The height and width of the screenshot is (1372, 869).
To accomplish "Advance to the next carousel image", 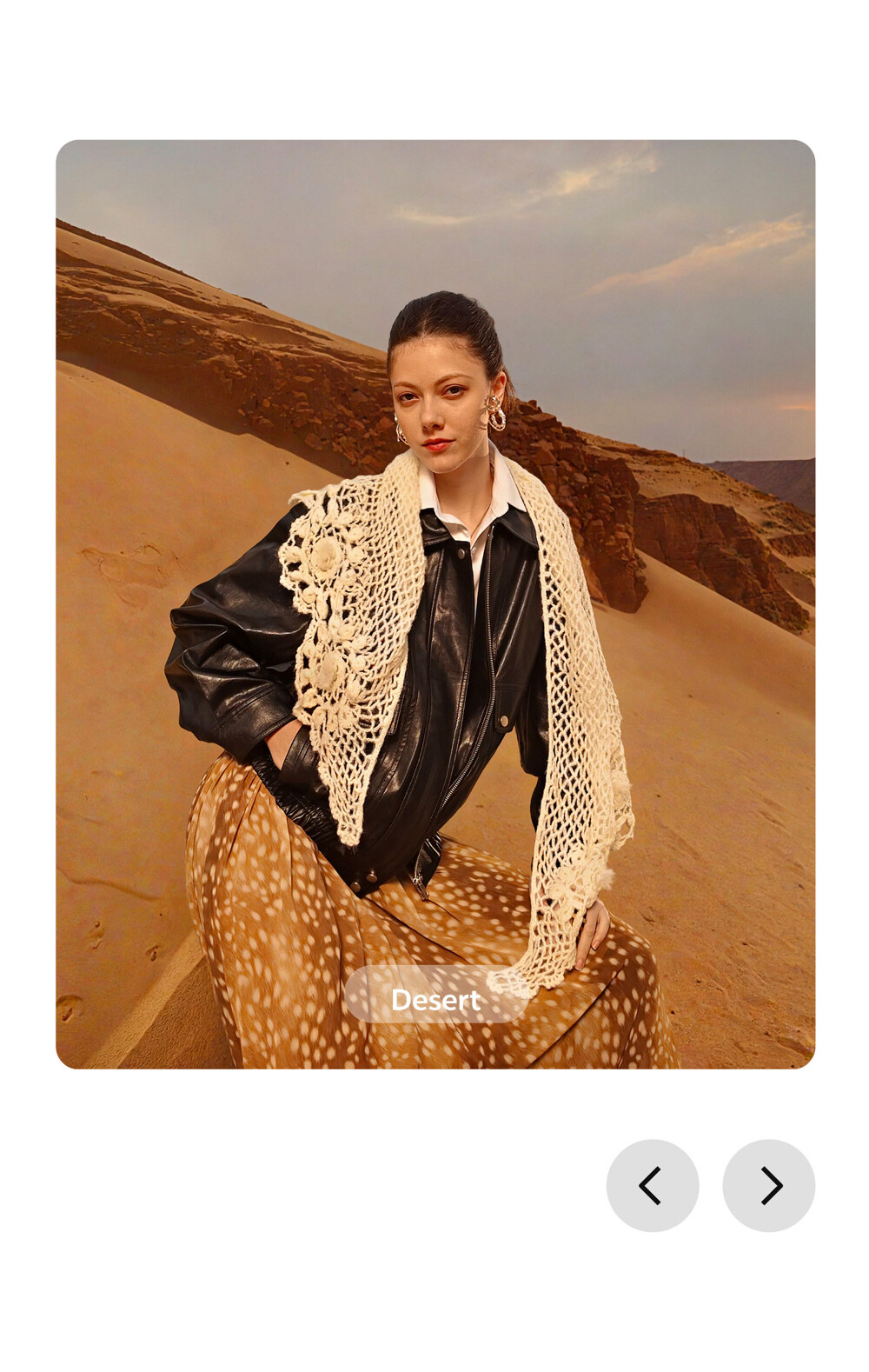I will (x=768, y=1185).
